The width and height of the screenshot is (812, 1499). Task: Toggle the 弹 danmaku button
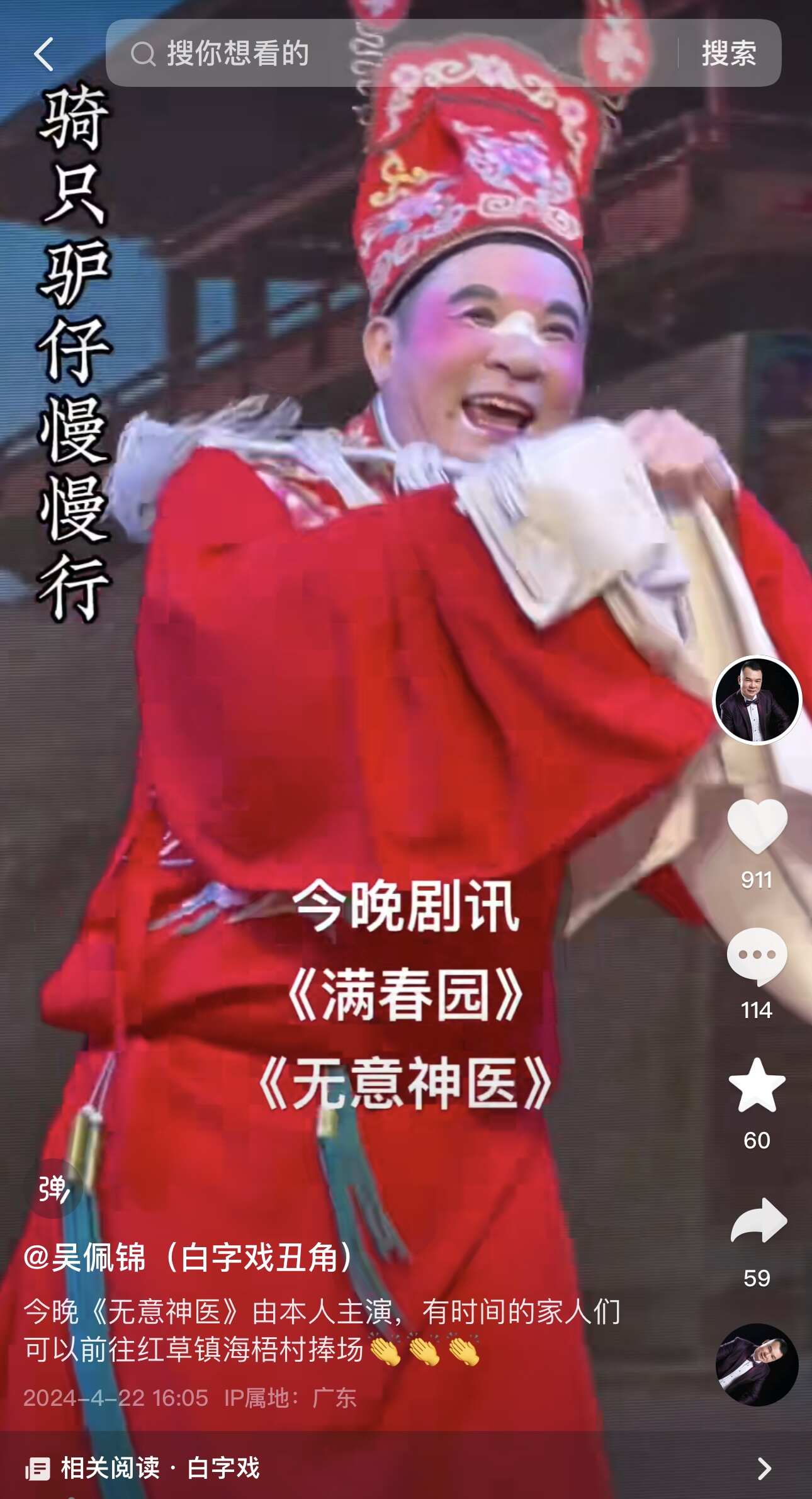(x=53, y=1189)
